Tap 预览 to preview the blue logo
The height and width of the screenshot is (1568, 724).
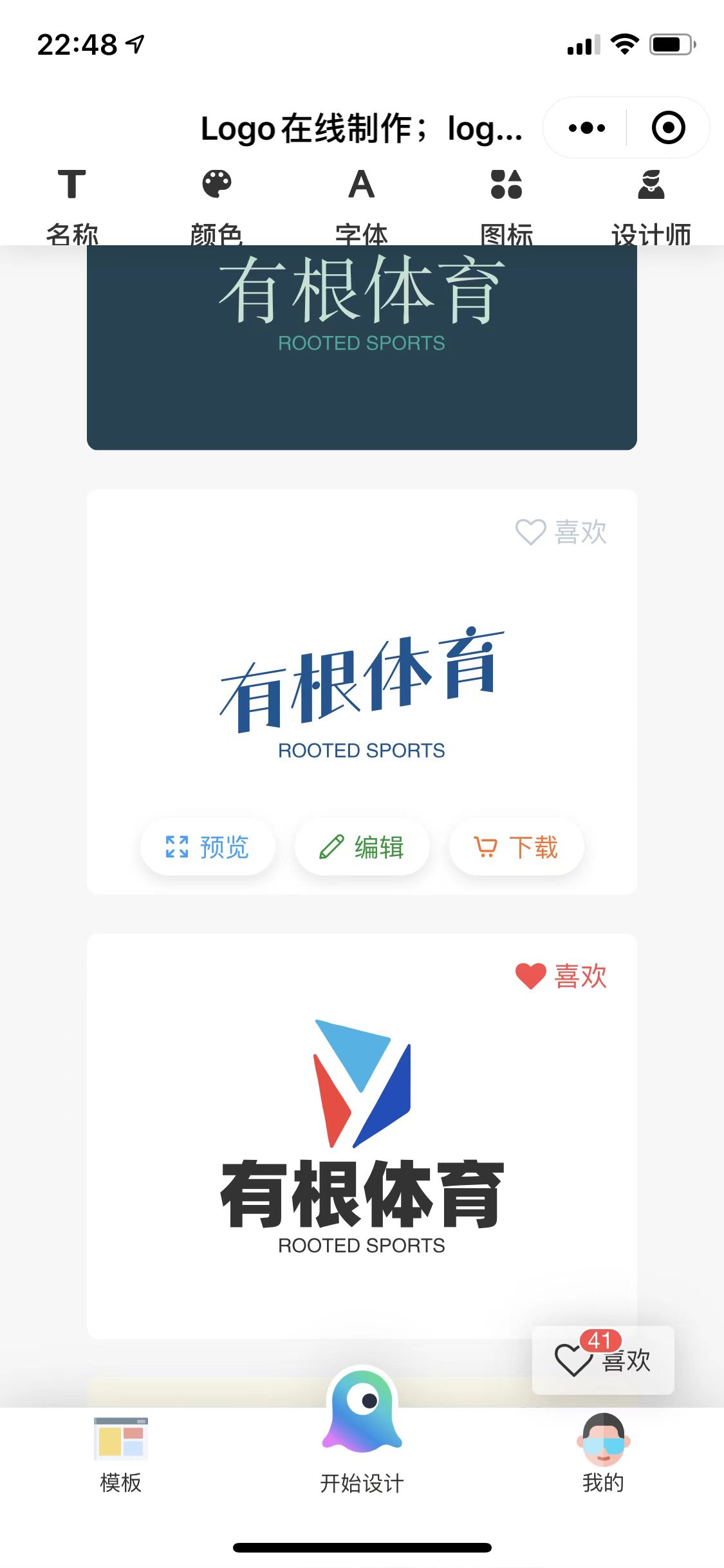(x=207, y=847)
